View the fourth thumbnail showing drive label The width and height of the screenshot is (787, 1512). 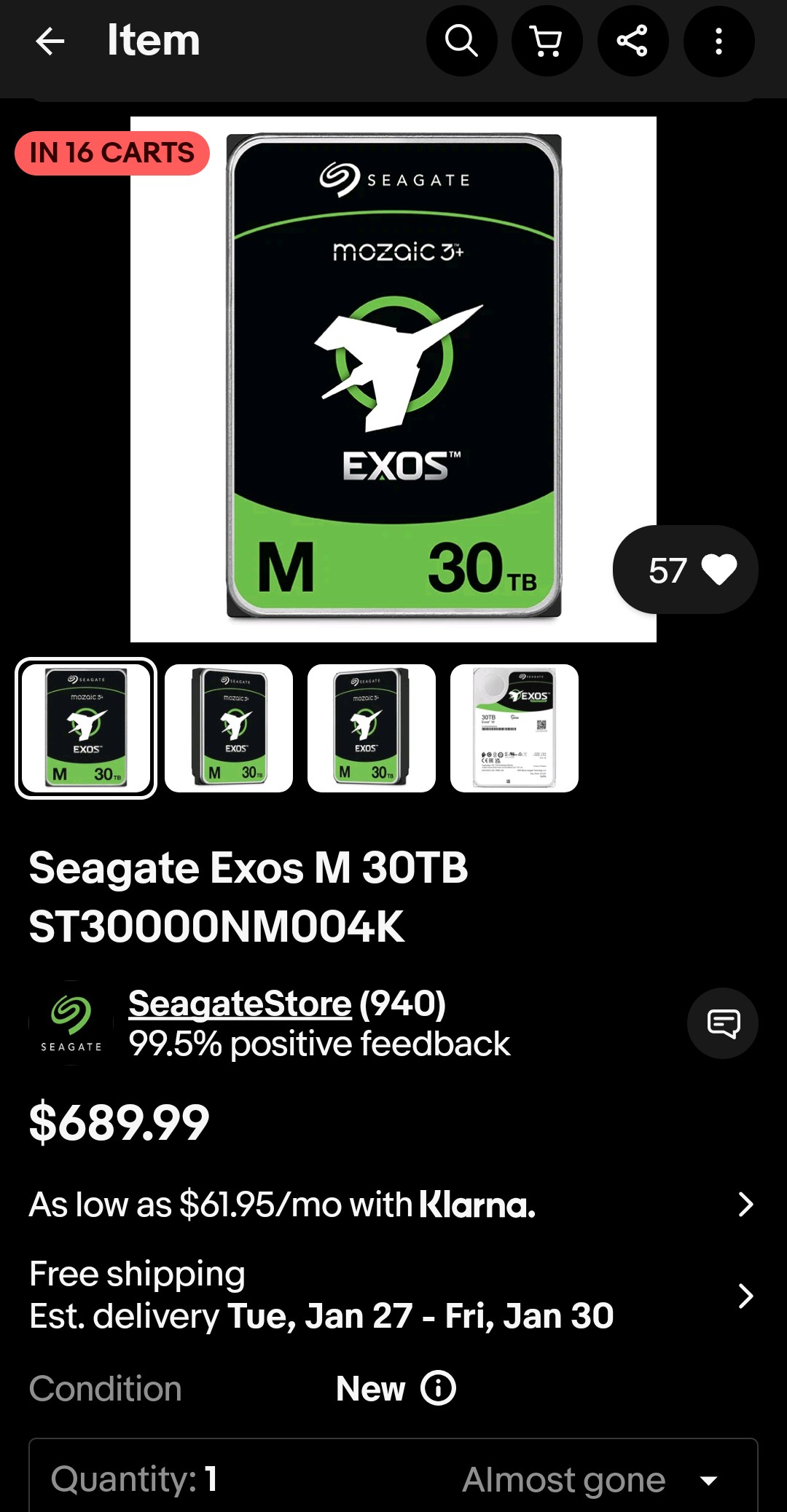pyautogui.click(x=514, y=728)
